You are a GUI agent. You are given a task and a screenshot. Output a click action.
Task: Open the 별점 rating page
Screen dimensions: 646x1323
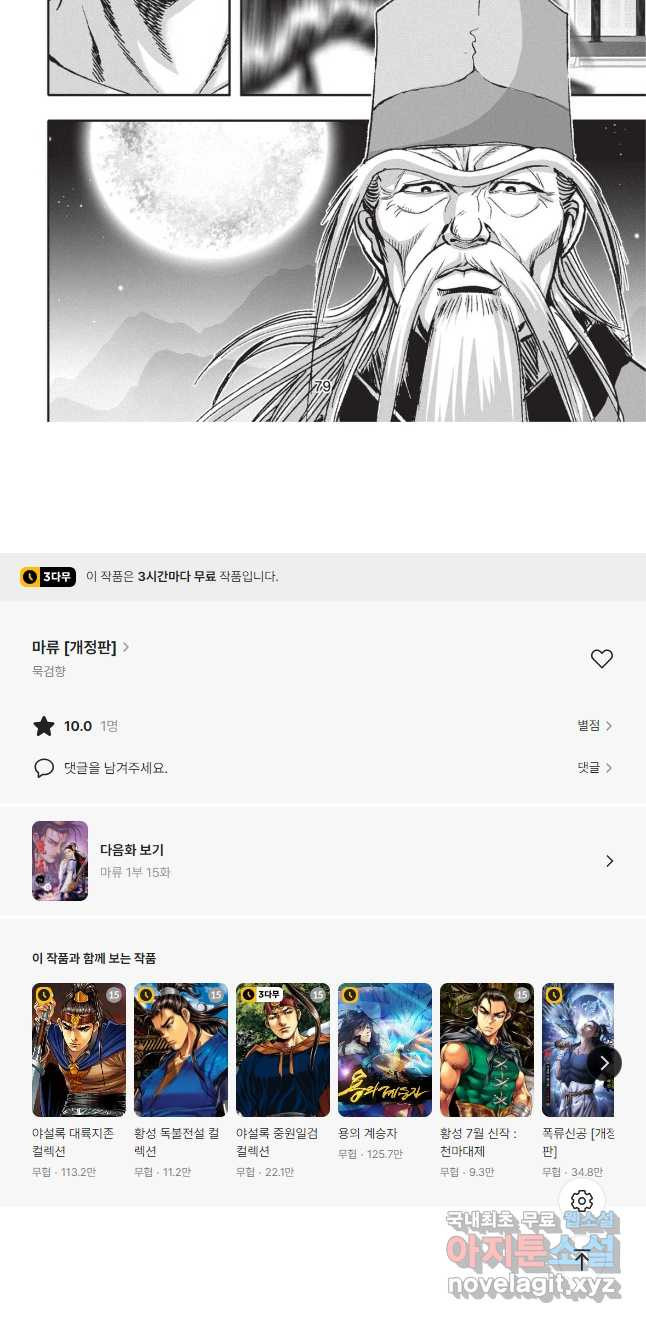pos(594,726)
